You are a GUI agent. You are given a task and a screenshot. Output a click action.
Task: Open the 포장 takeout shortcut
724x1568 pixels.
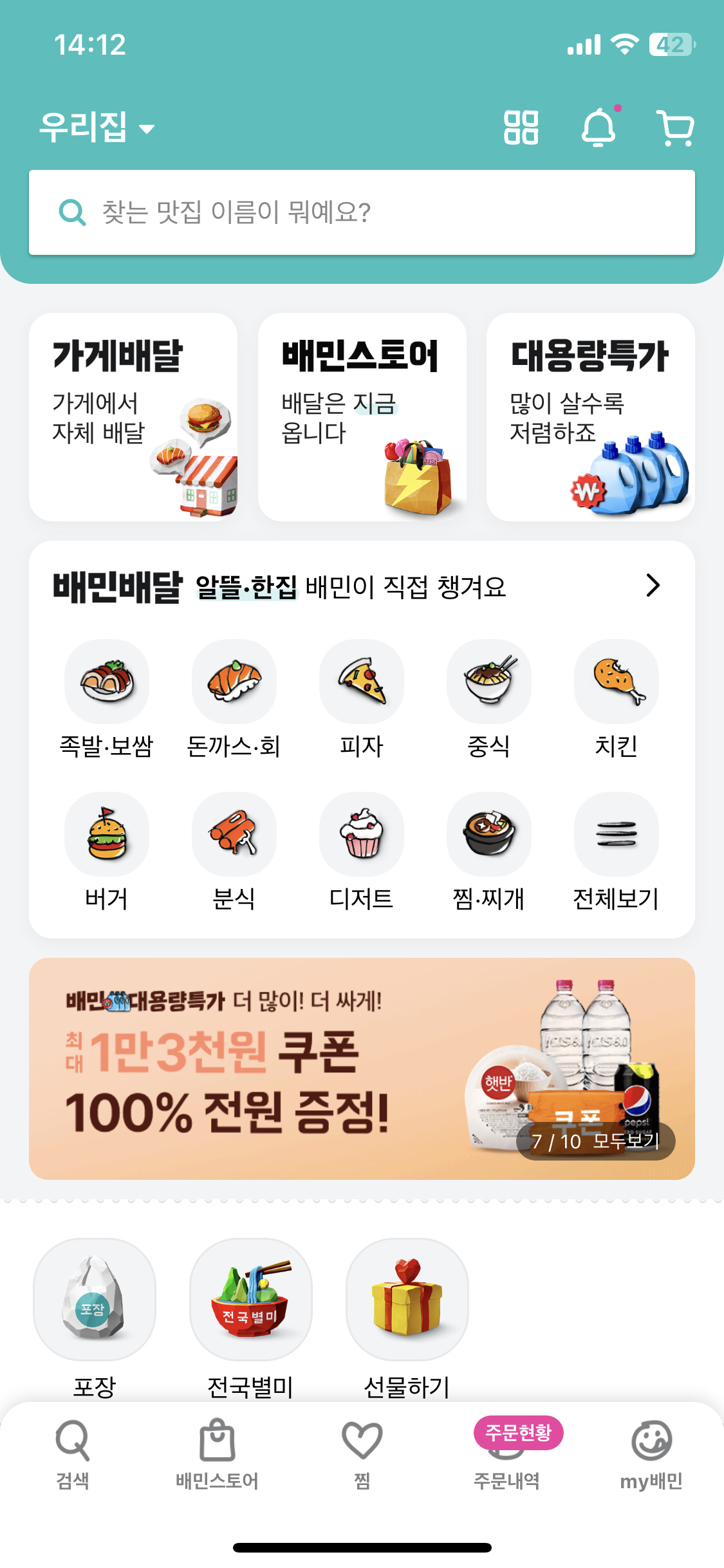point(95,1316)
